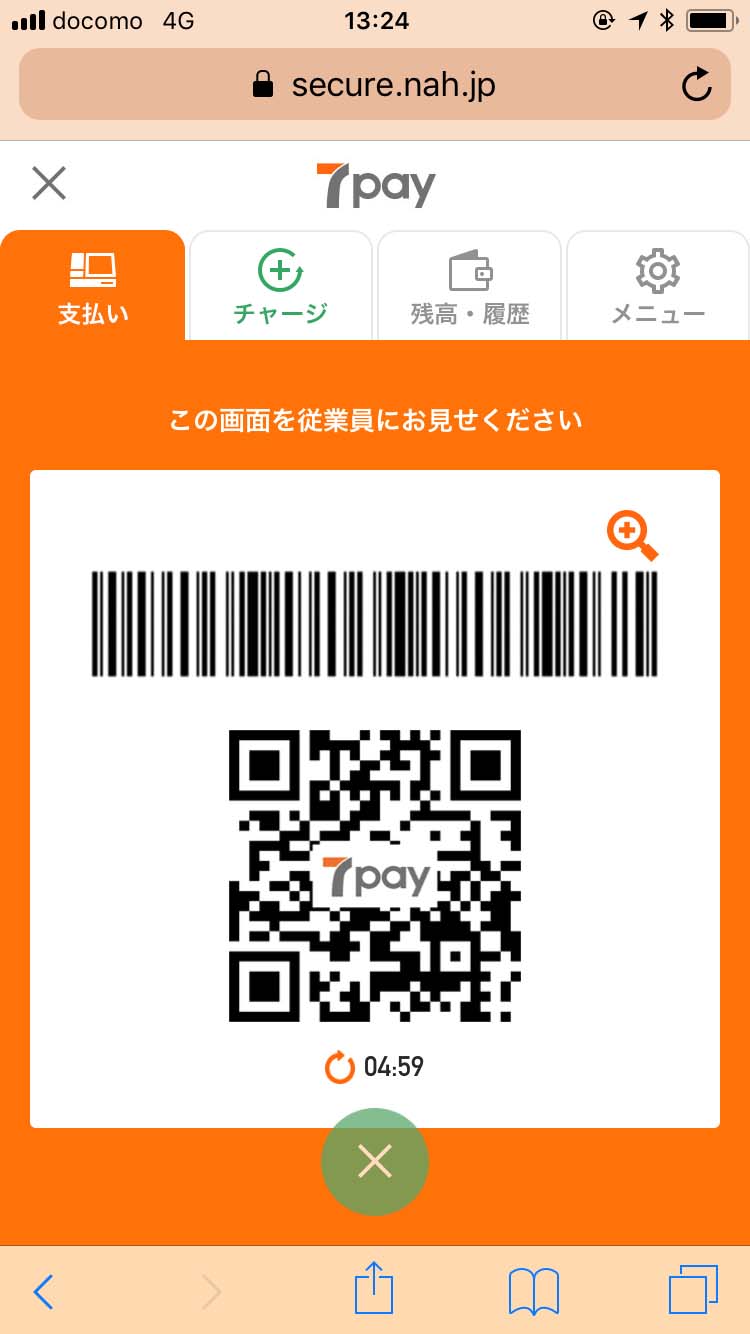Tap the refresh icon next to the timer
This screenshot has height=1334, width=750.
coord(338,1066)
